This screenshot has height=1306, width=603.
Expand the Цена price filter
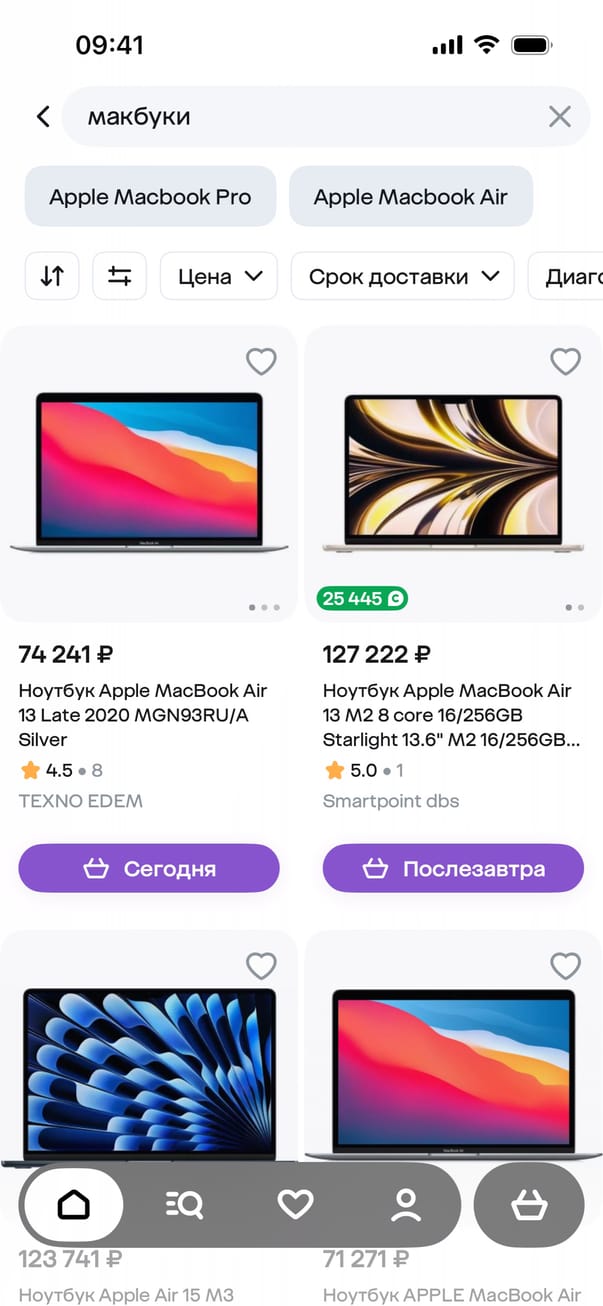pyautogui.click(x=219, y=276)
